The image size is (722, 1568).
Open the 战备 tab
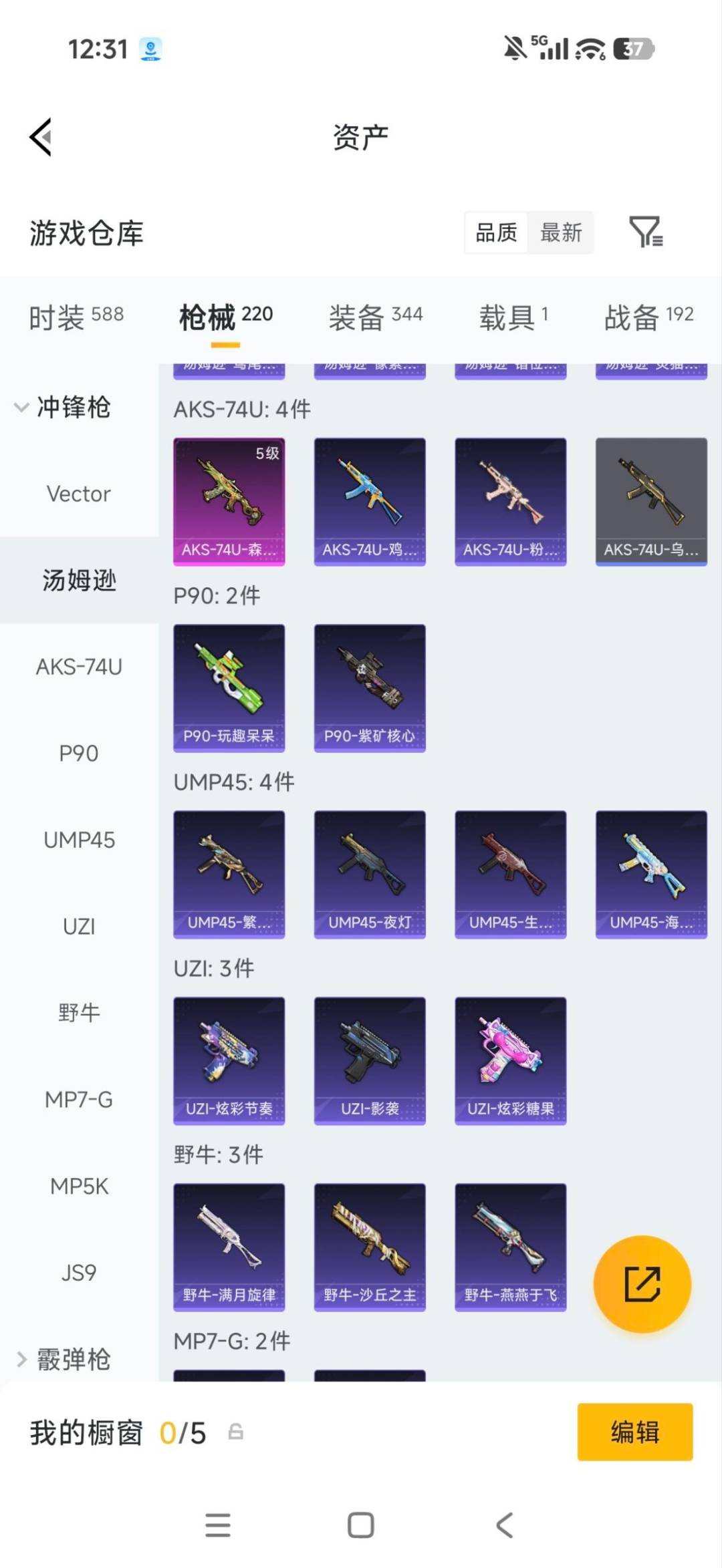click(x=649, y=317)
